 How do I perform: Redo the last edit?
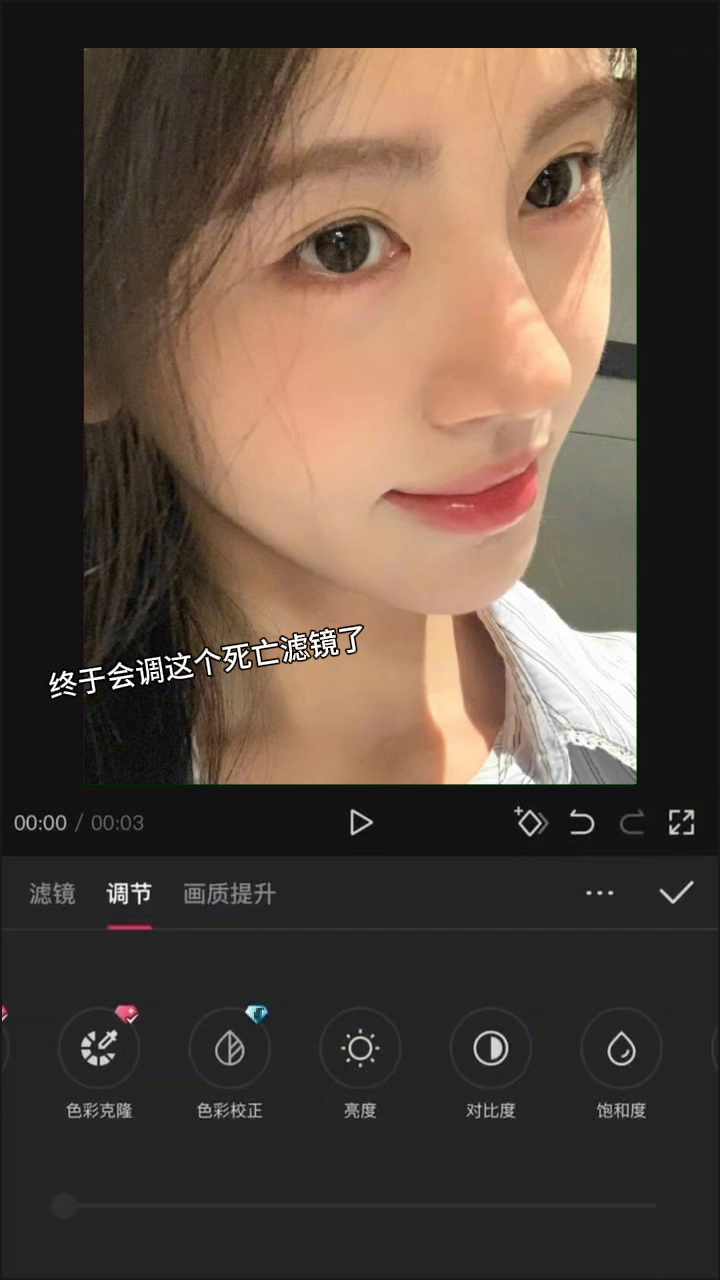click(x=631, y=823)
